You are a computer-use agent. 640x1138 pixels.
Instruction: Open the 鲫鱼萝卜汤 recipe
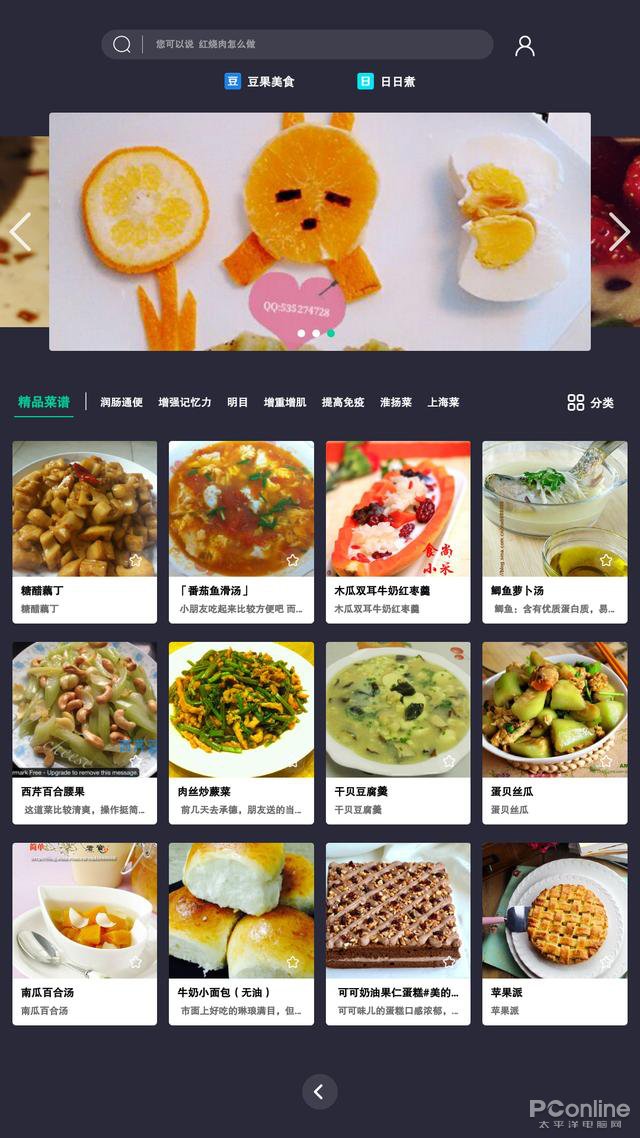tap(554, 530)
